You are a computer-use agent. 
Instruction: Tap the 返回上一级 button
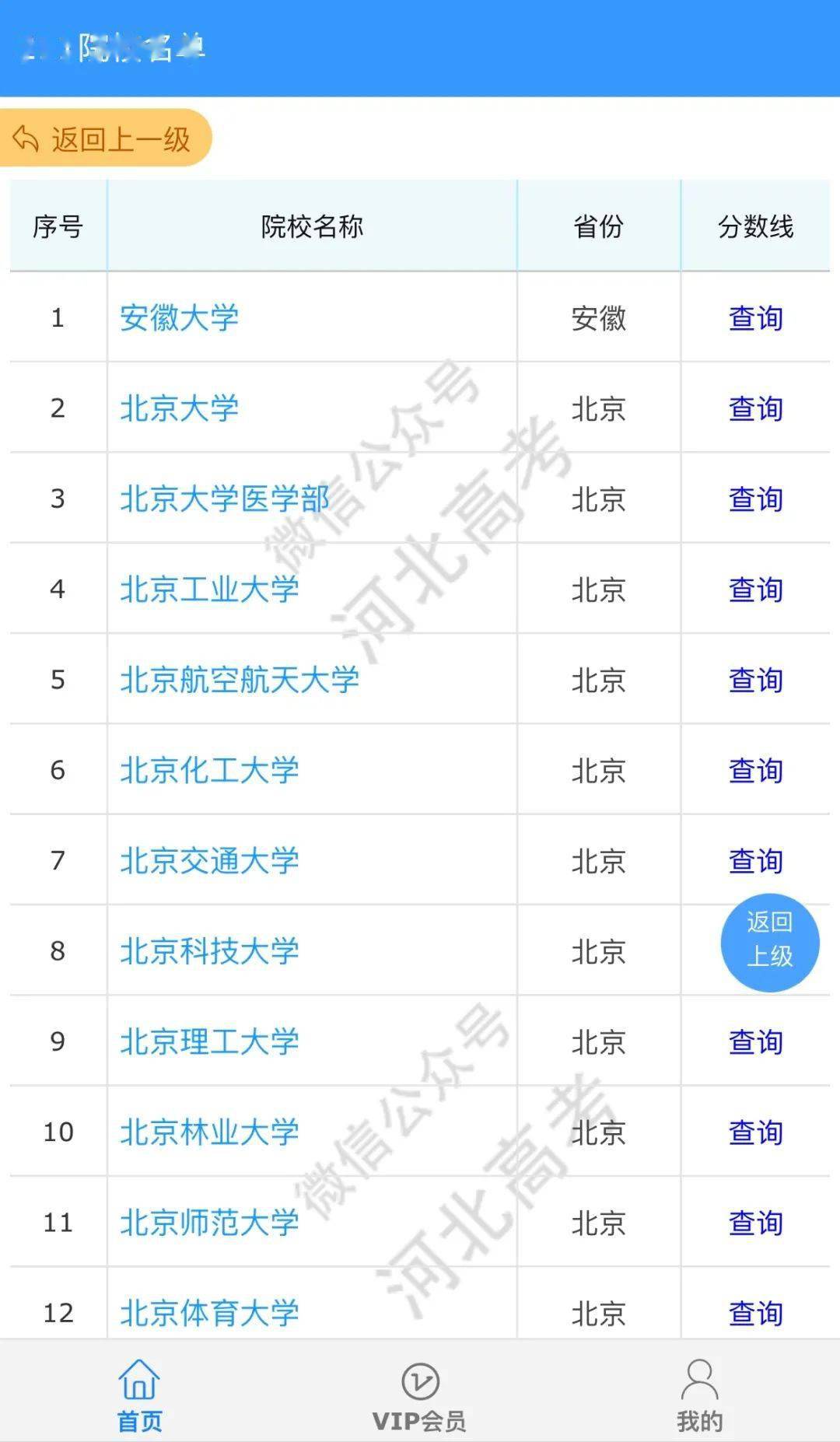[106, 138]
